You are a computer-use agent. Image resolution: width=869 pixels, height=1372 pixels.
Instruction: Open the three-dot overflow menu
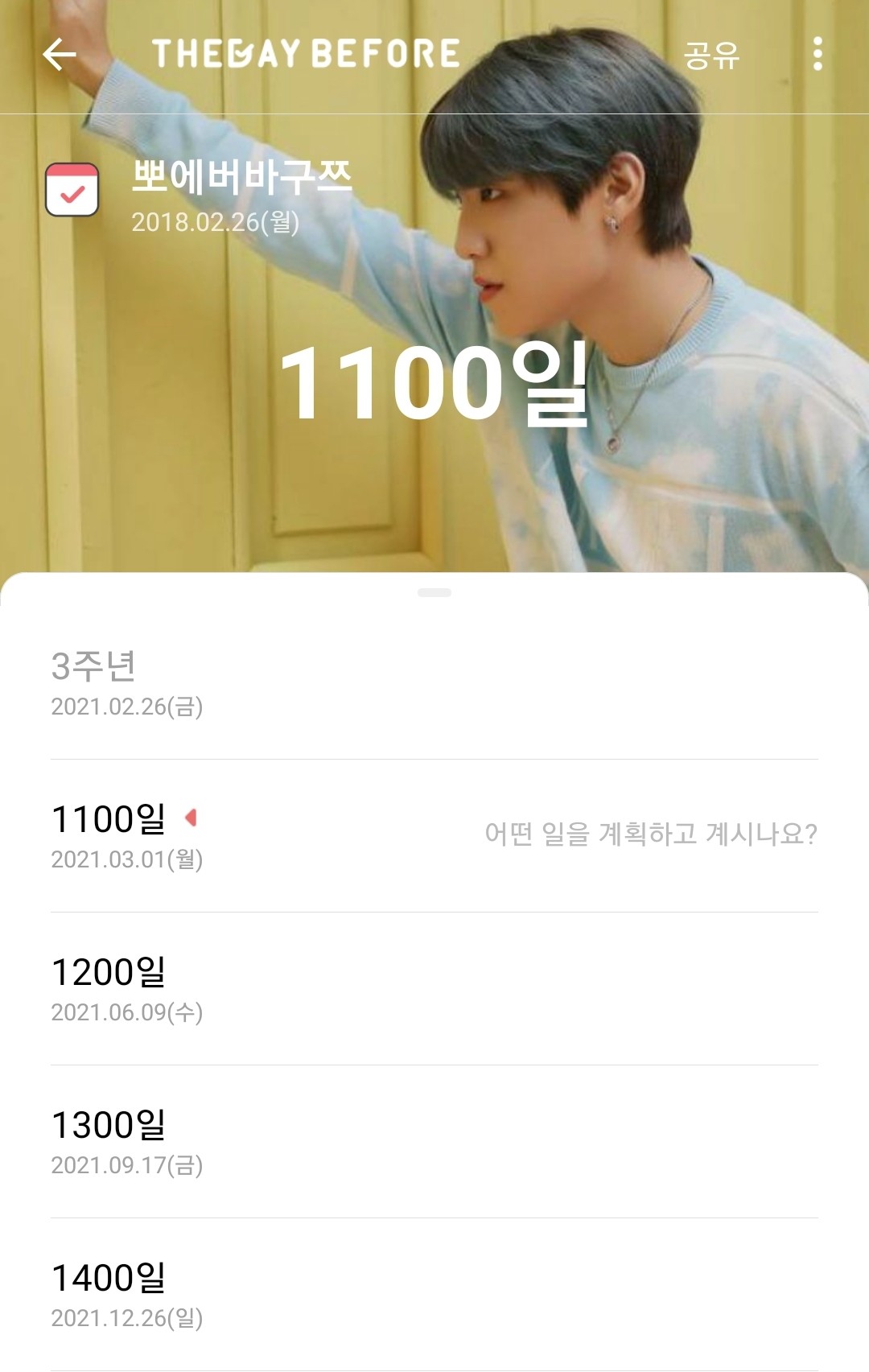point(818,54)
